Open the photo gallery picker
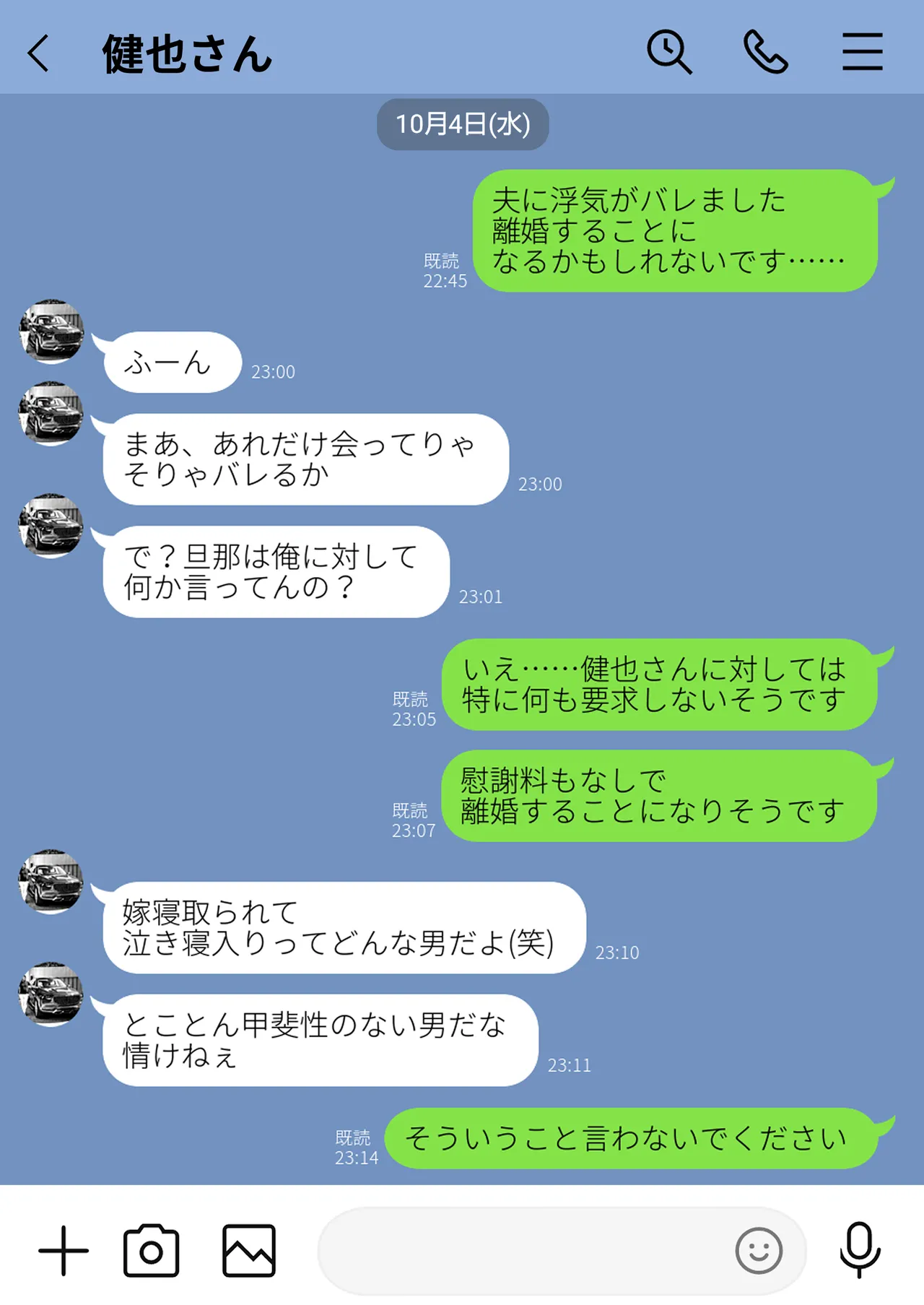 click(x=248, y=1251)
